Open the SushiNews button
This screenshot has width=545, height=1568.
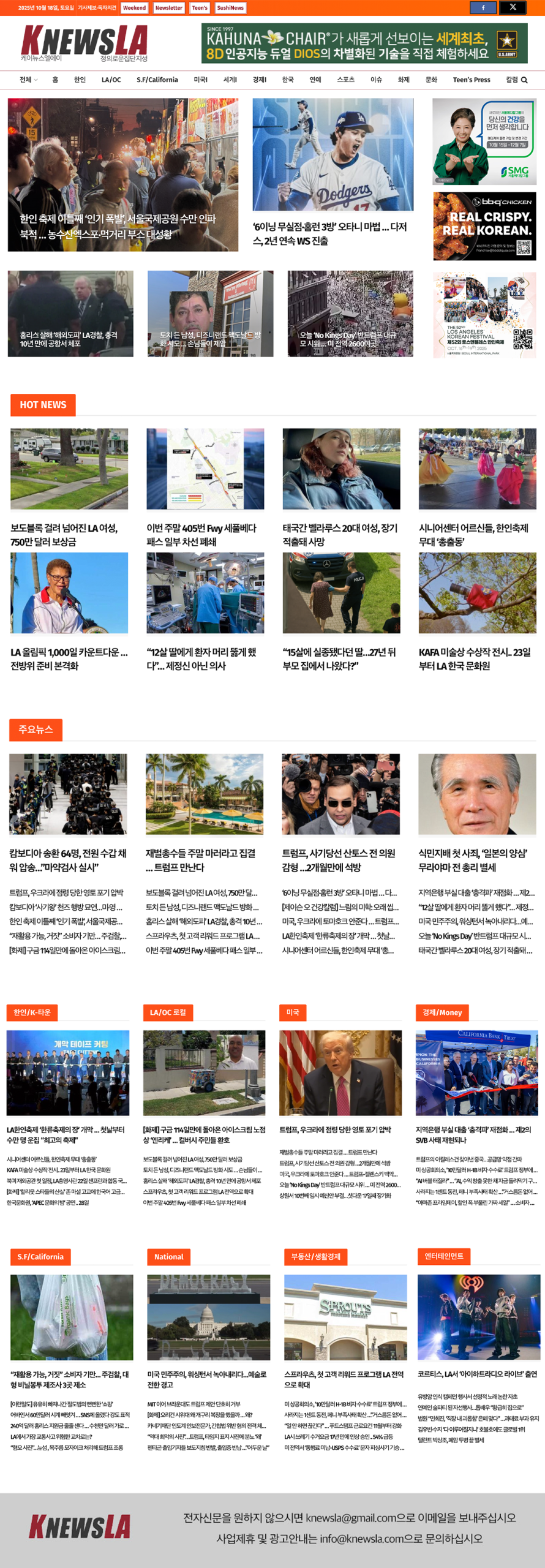(x=230, y=8)
